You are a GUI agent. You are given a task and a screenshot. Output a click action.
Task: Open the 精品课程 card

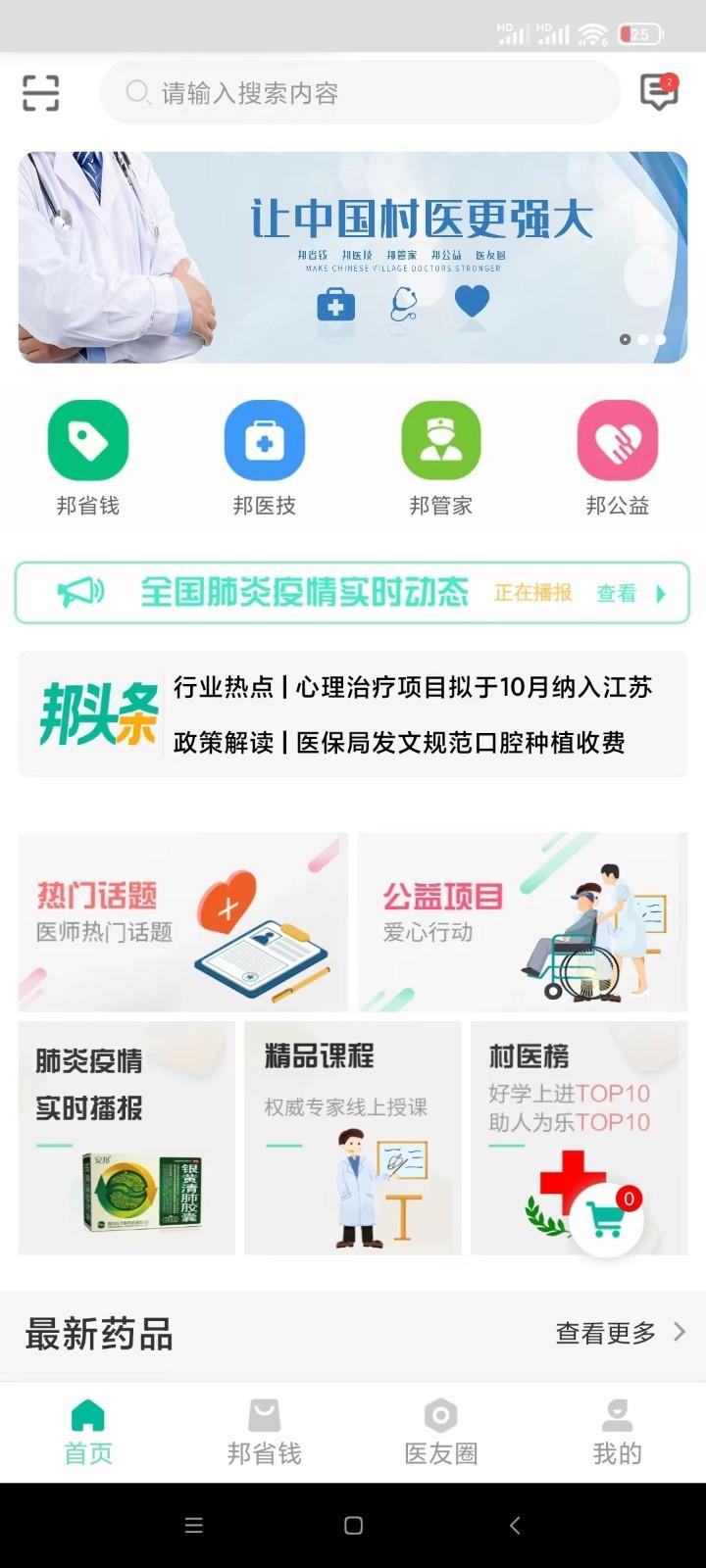353,1138
